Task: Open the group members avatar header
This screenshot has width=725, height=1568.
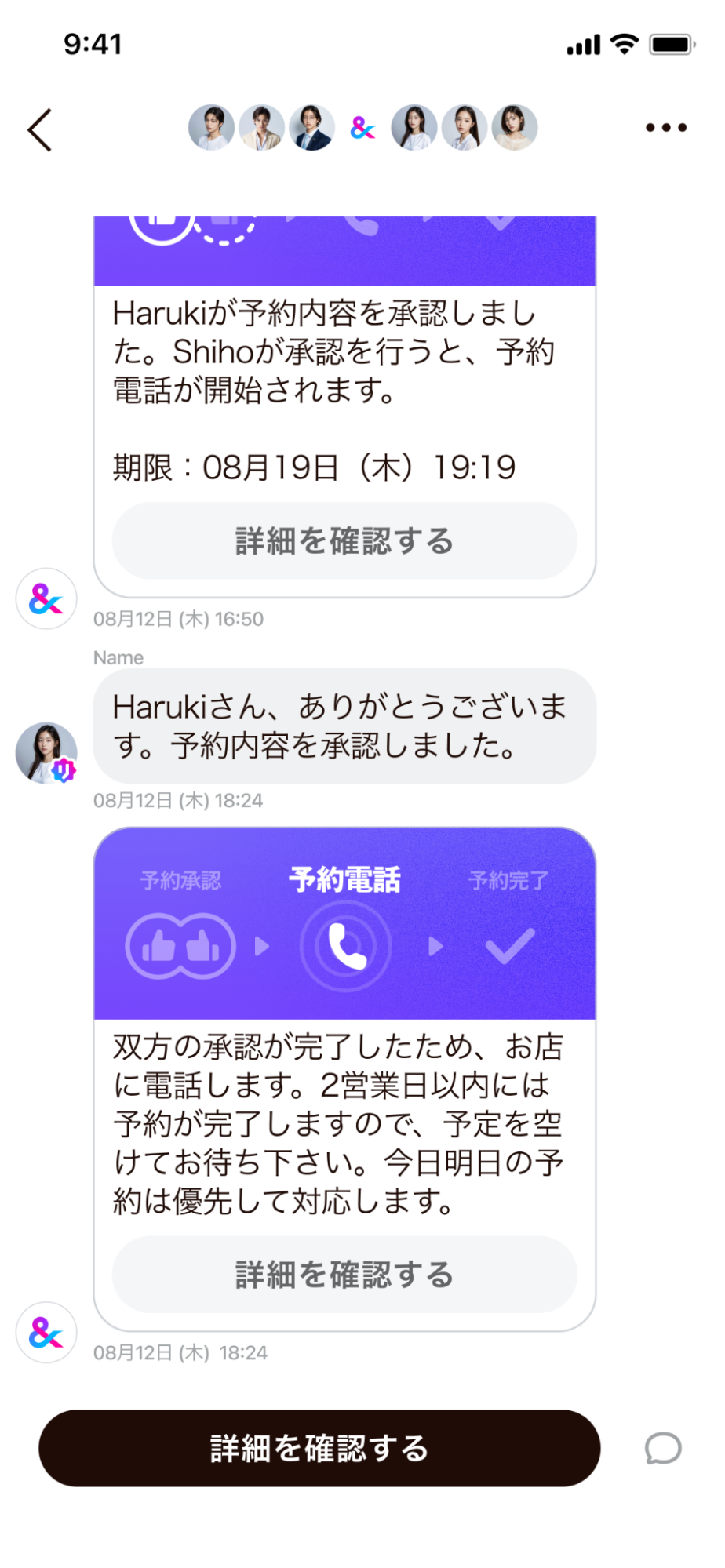Action: tap(362, 128)
